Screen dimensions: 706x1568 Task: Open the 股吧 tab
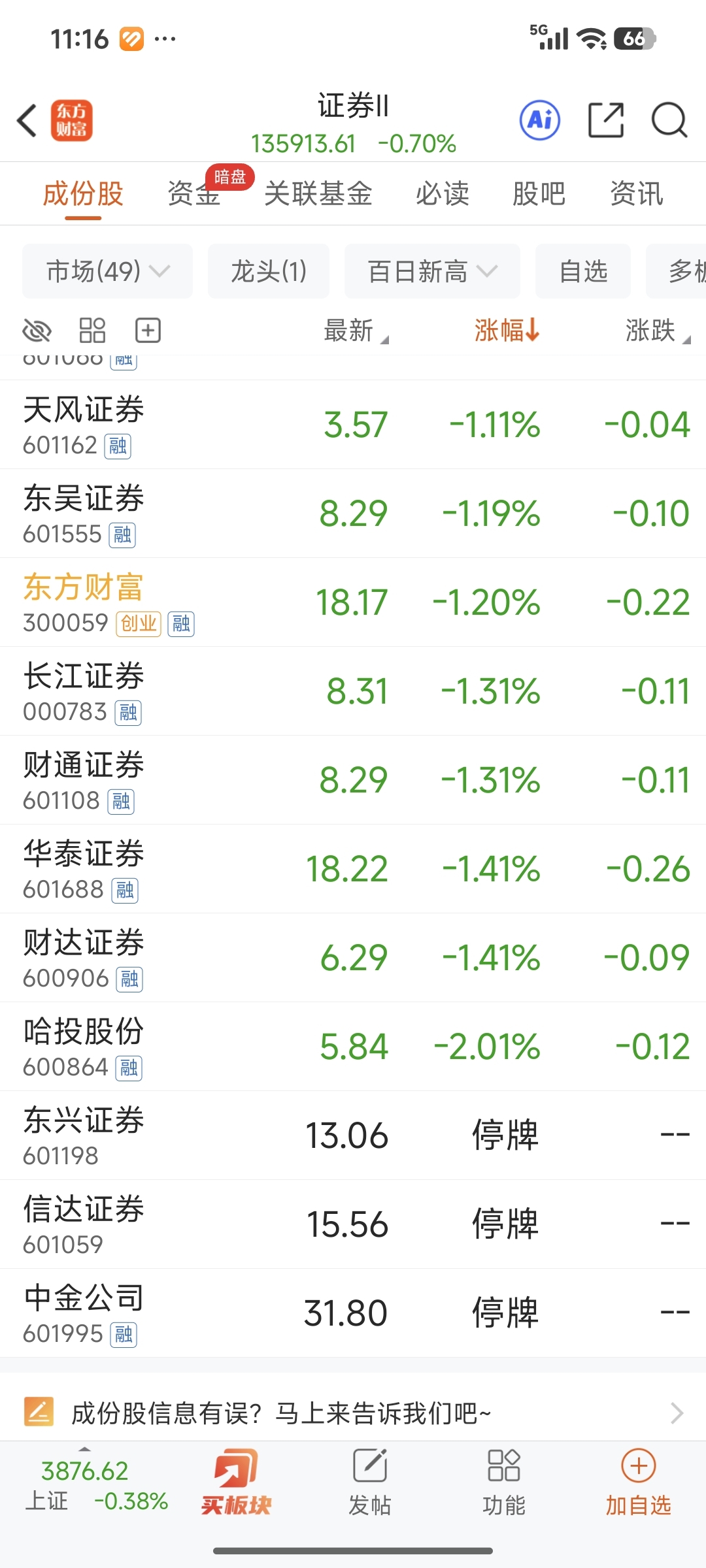539,194
